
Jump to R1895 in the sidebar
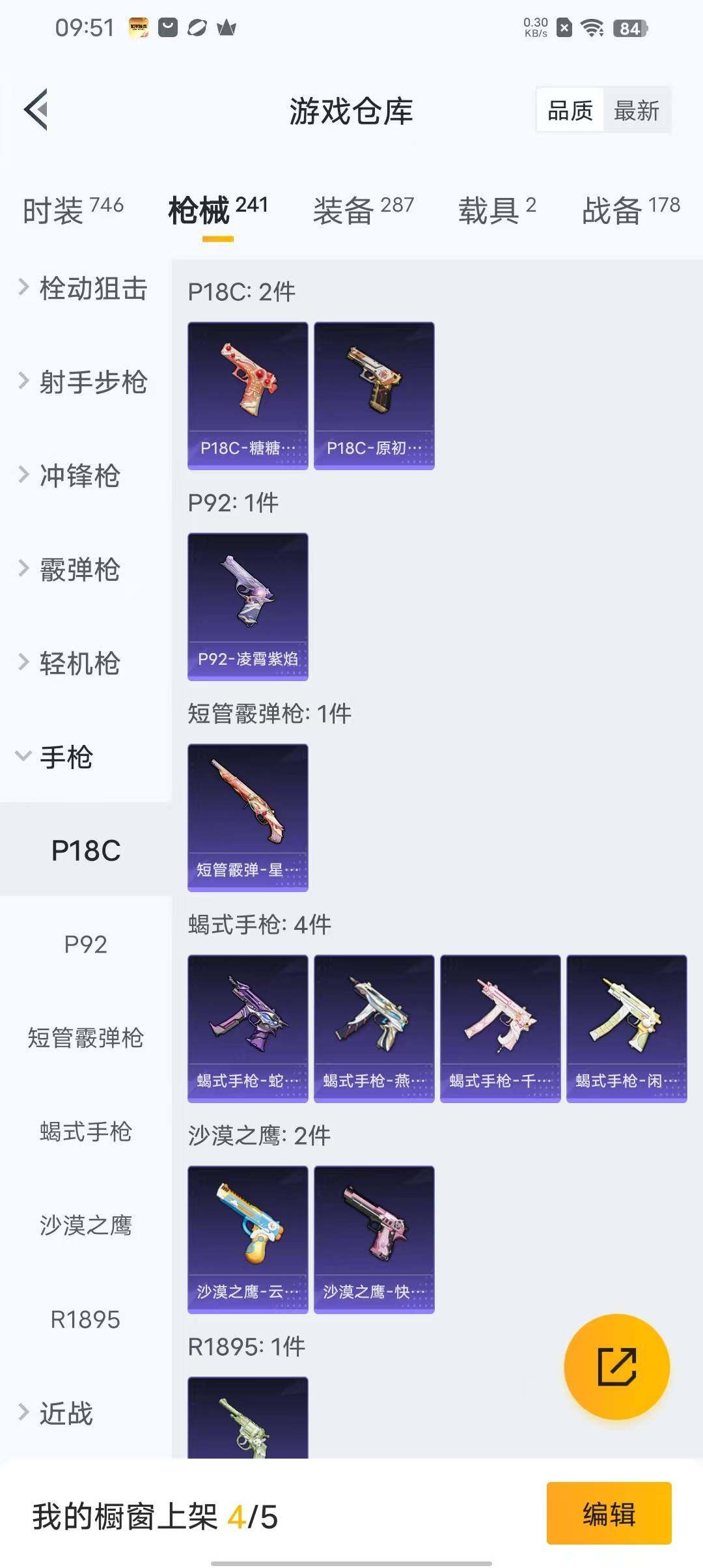pos(85,1319)
